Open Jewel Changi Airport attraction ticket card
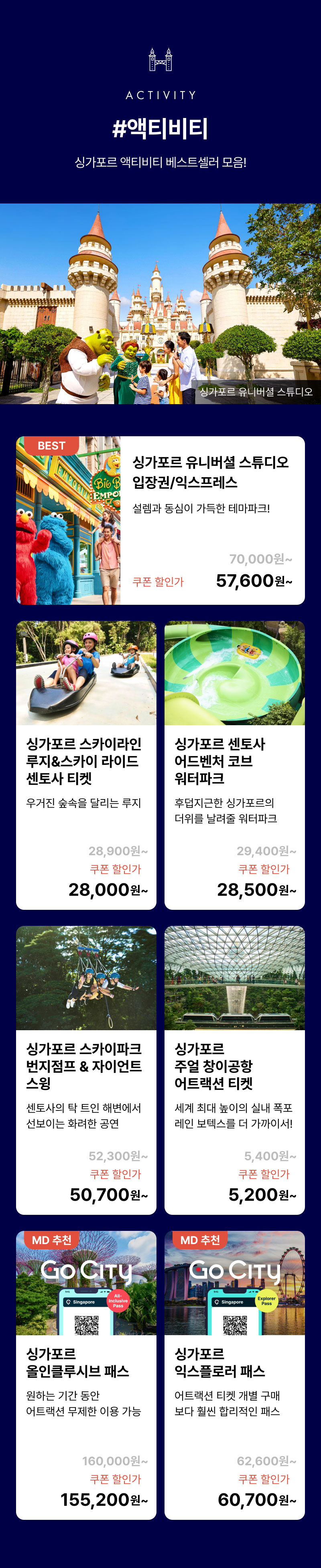The image size is (321, 1568). 234,1070
